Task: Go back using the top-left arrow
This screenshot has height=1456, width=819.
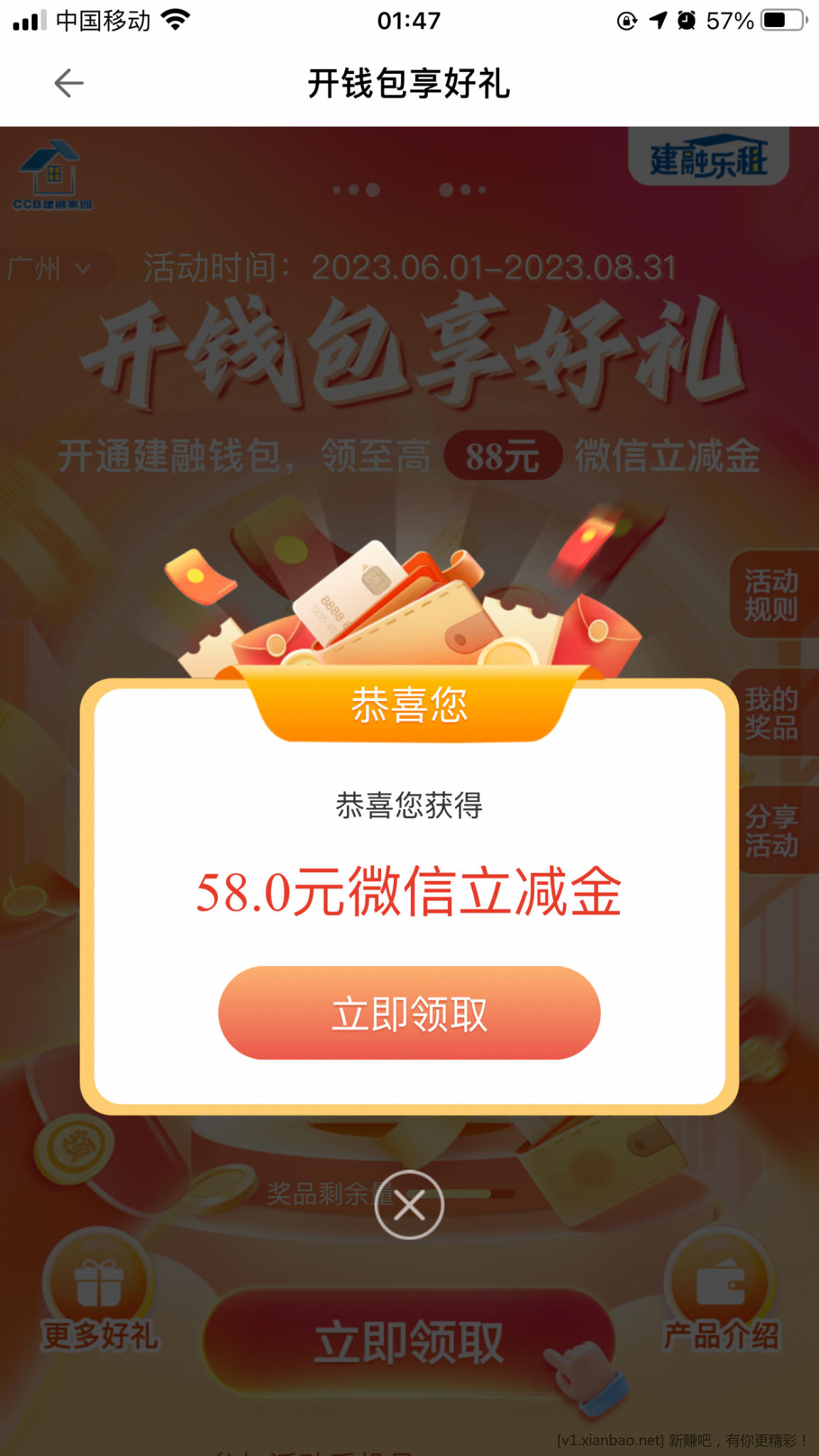Action: click(x=69, y=83)
